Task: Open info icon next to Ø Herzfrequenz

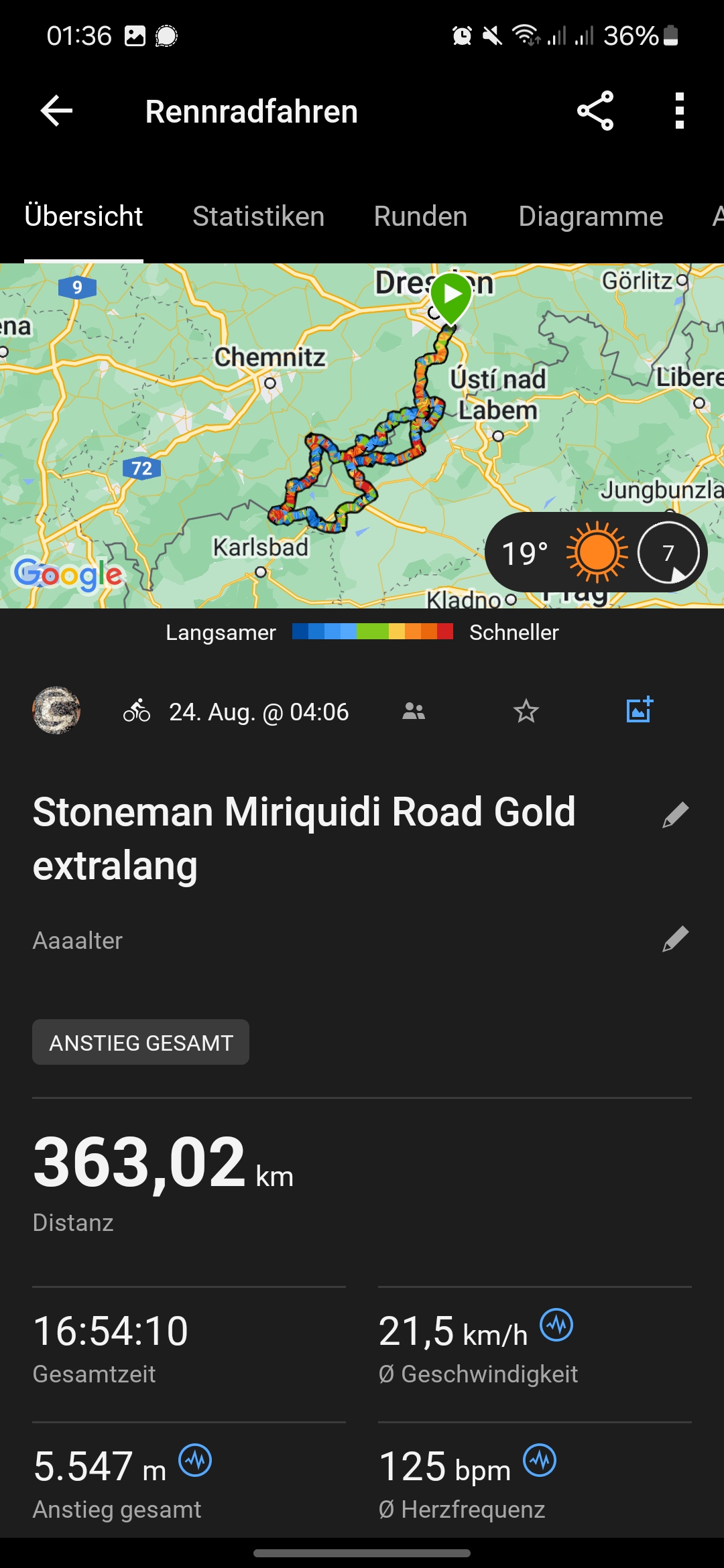Action: coord(540,1460)
